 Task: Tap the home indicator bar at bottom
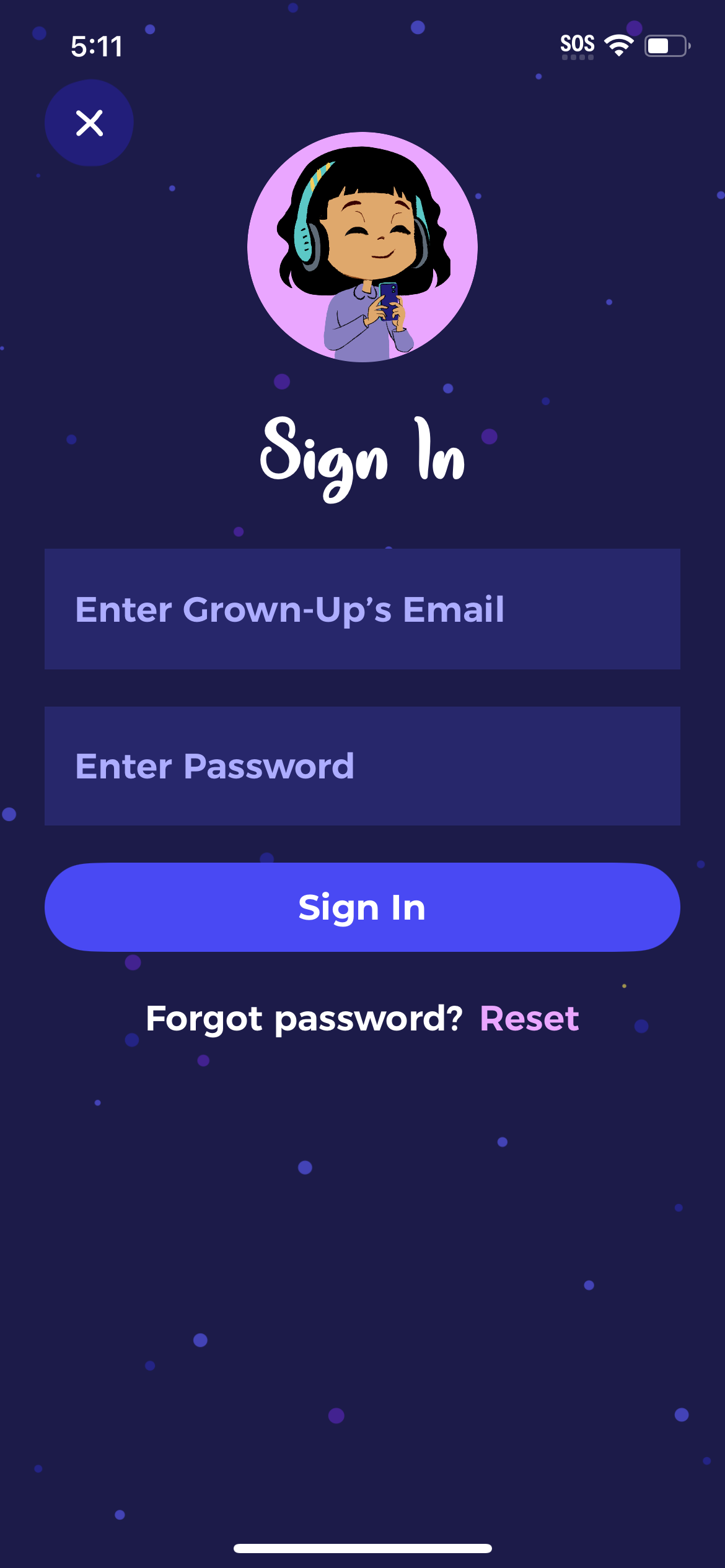pyautogui.click(x=362, y=1548)
